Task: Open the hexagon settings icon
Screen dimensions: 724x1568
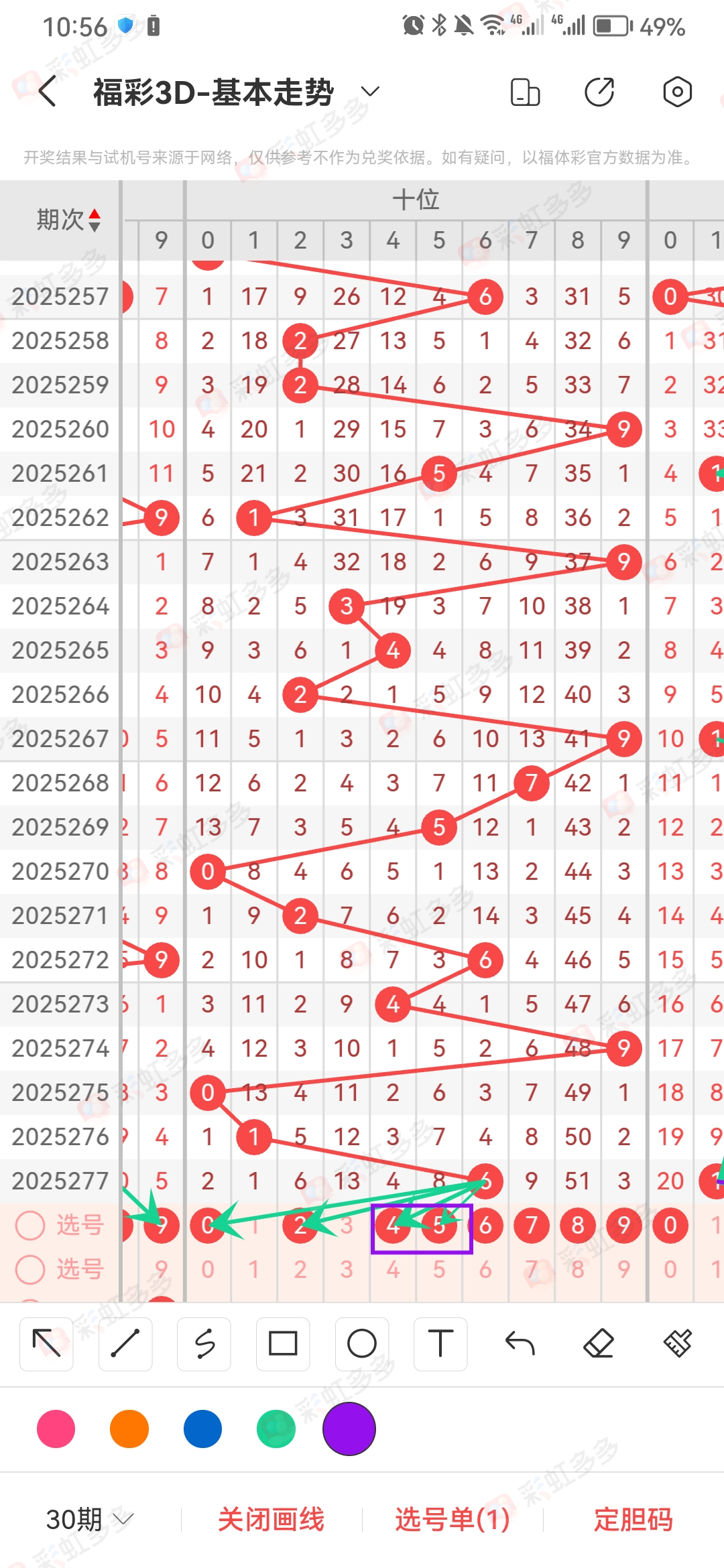Action: pyautogui.click(x=677, y=92)
